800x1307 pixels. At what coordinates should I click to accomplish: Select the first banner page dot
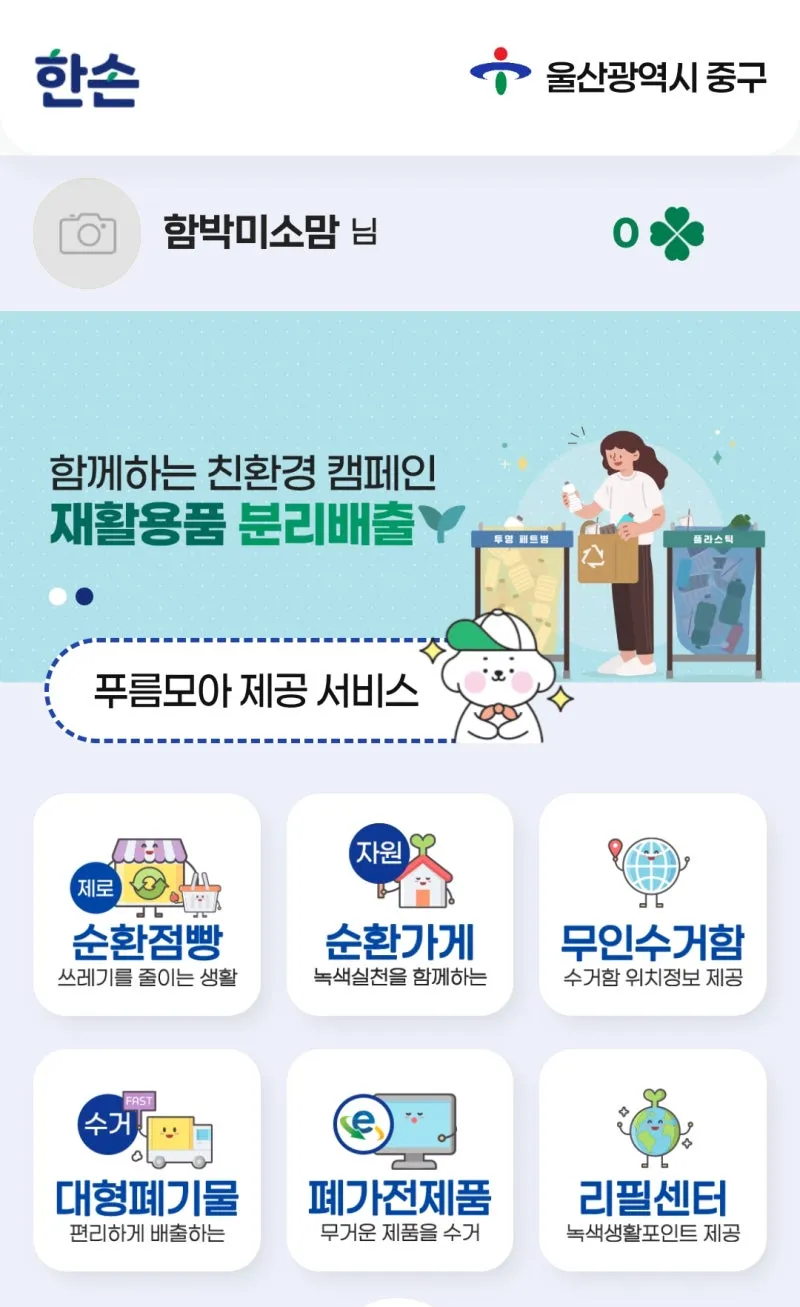tap(58, 597)
